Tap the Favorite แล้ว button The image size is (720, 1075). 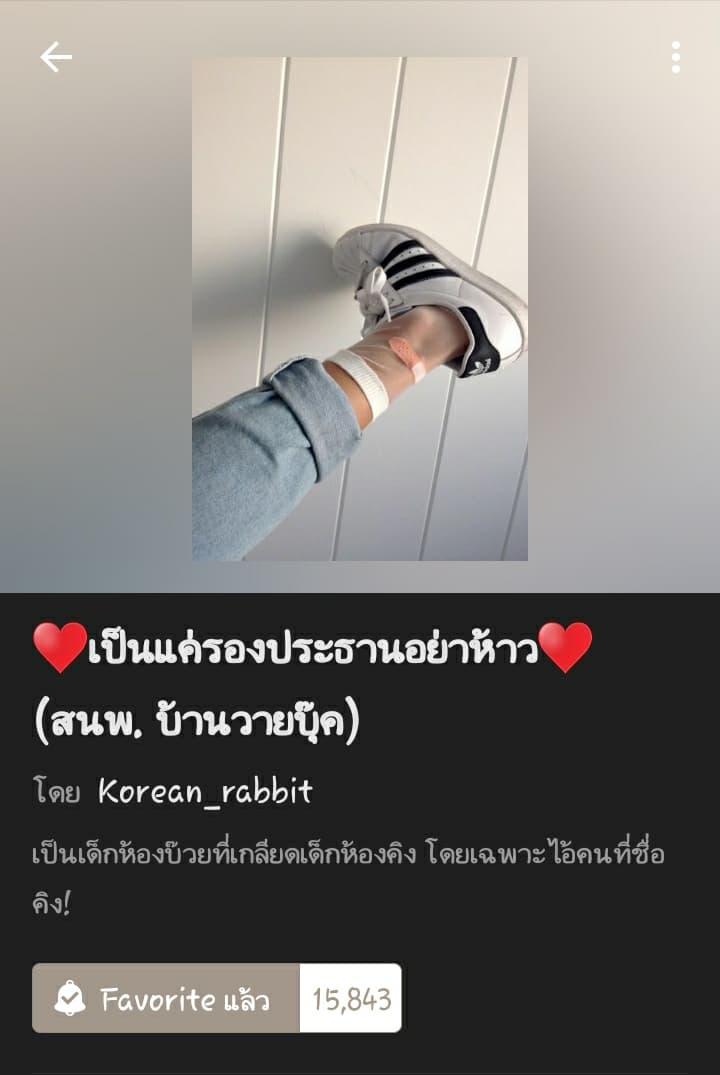(167, 998)
